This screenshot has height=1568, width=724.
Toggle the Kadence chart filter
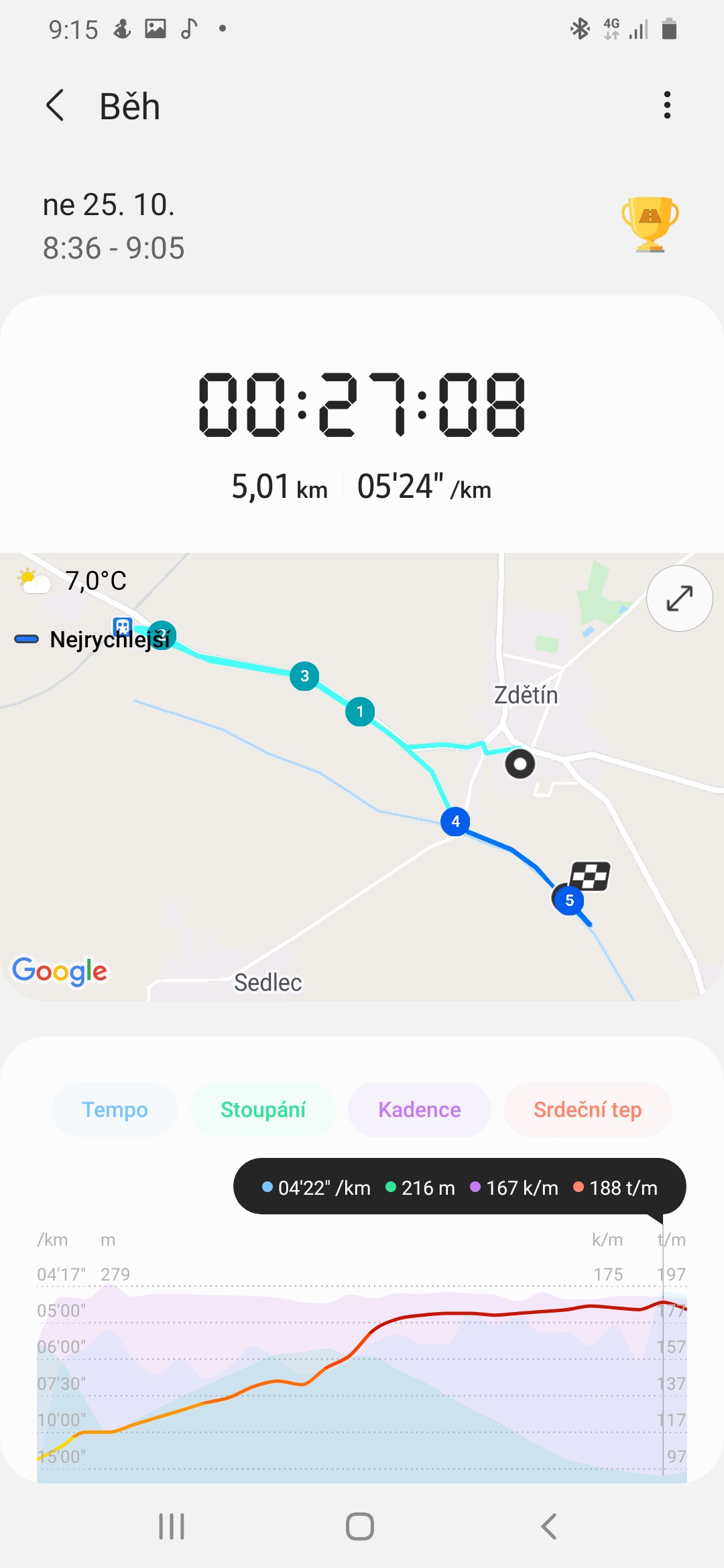coord(419,1110)
